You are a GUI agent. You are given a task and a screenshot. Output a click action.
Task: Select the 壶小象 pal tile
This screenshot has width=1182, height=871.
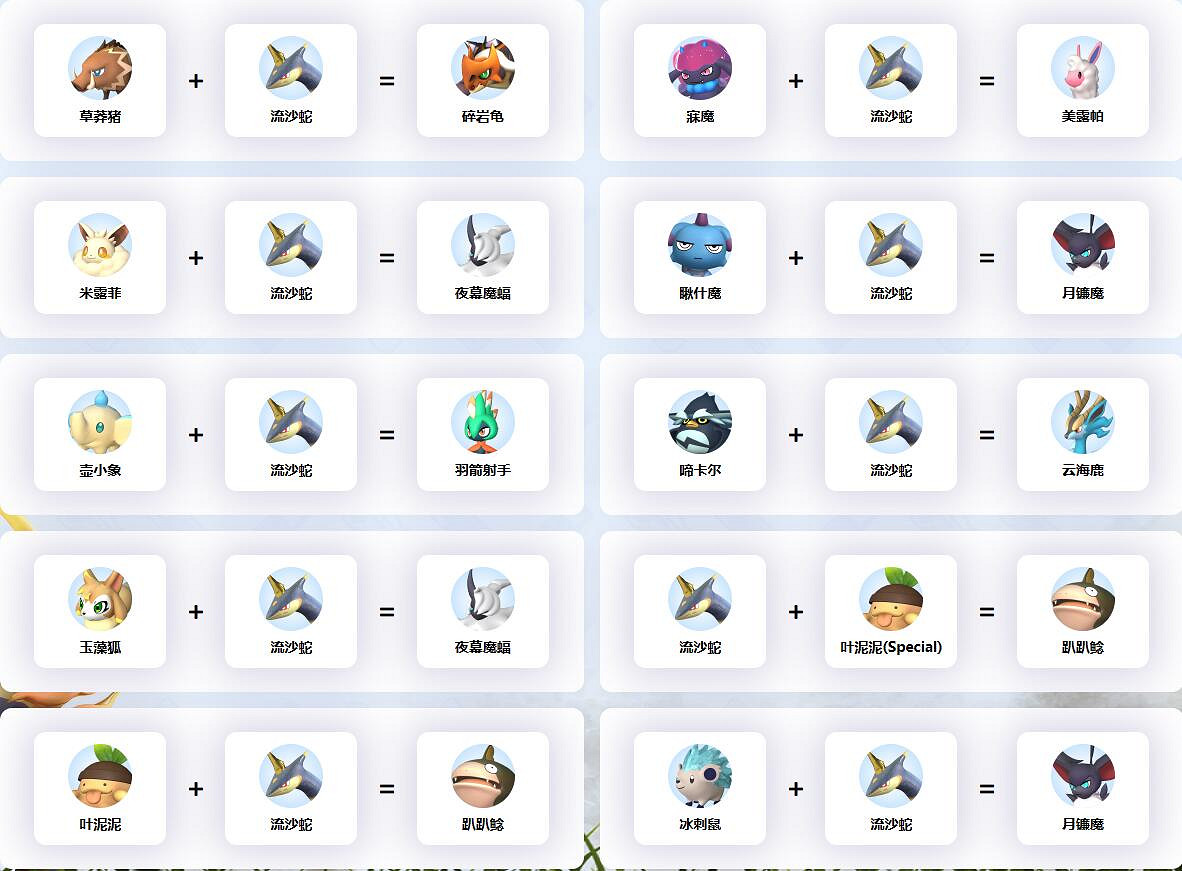[100, 435]
